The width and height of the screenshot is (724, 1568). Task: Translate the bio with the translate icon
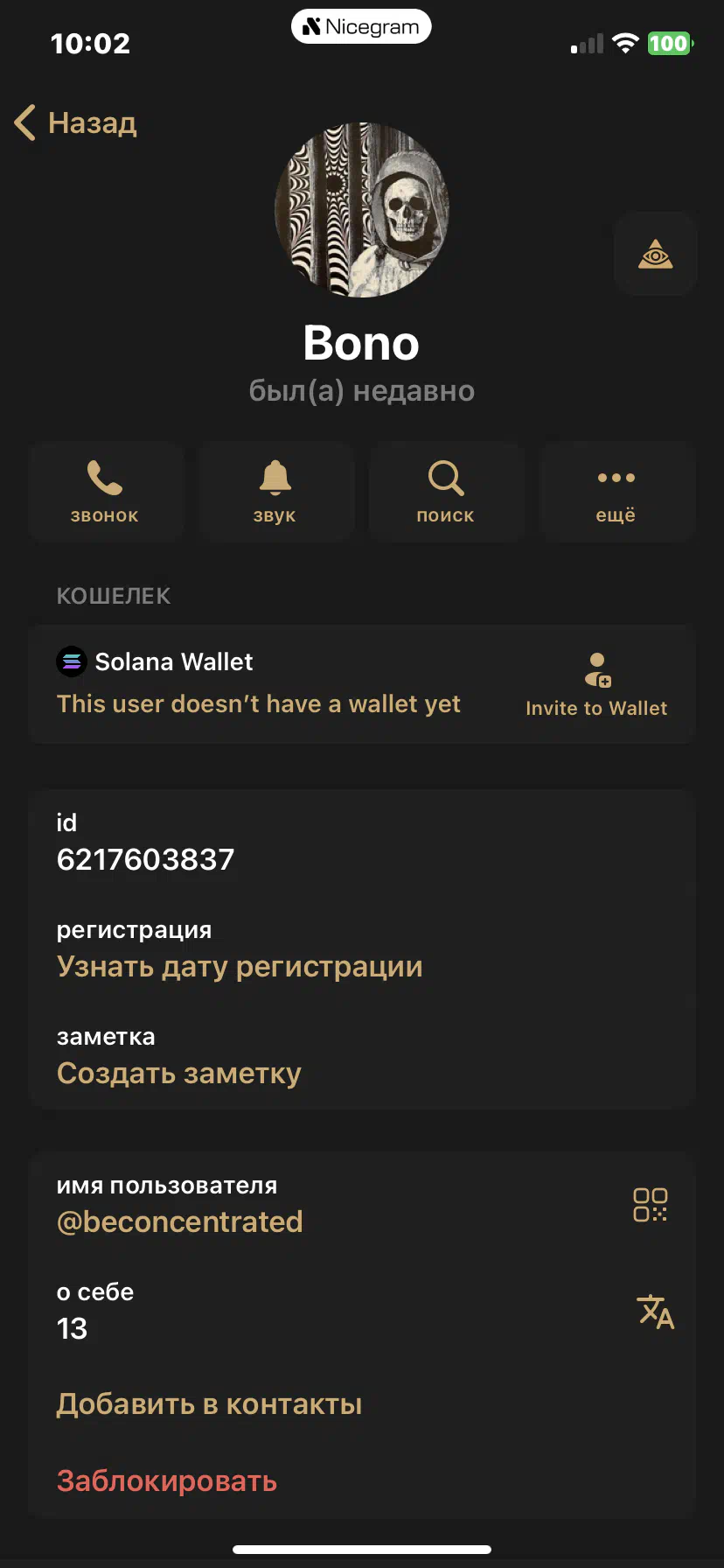[655, 1312]
